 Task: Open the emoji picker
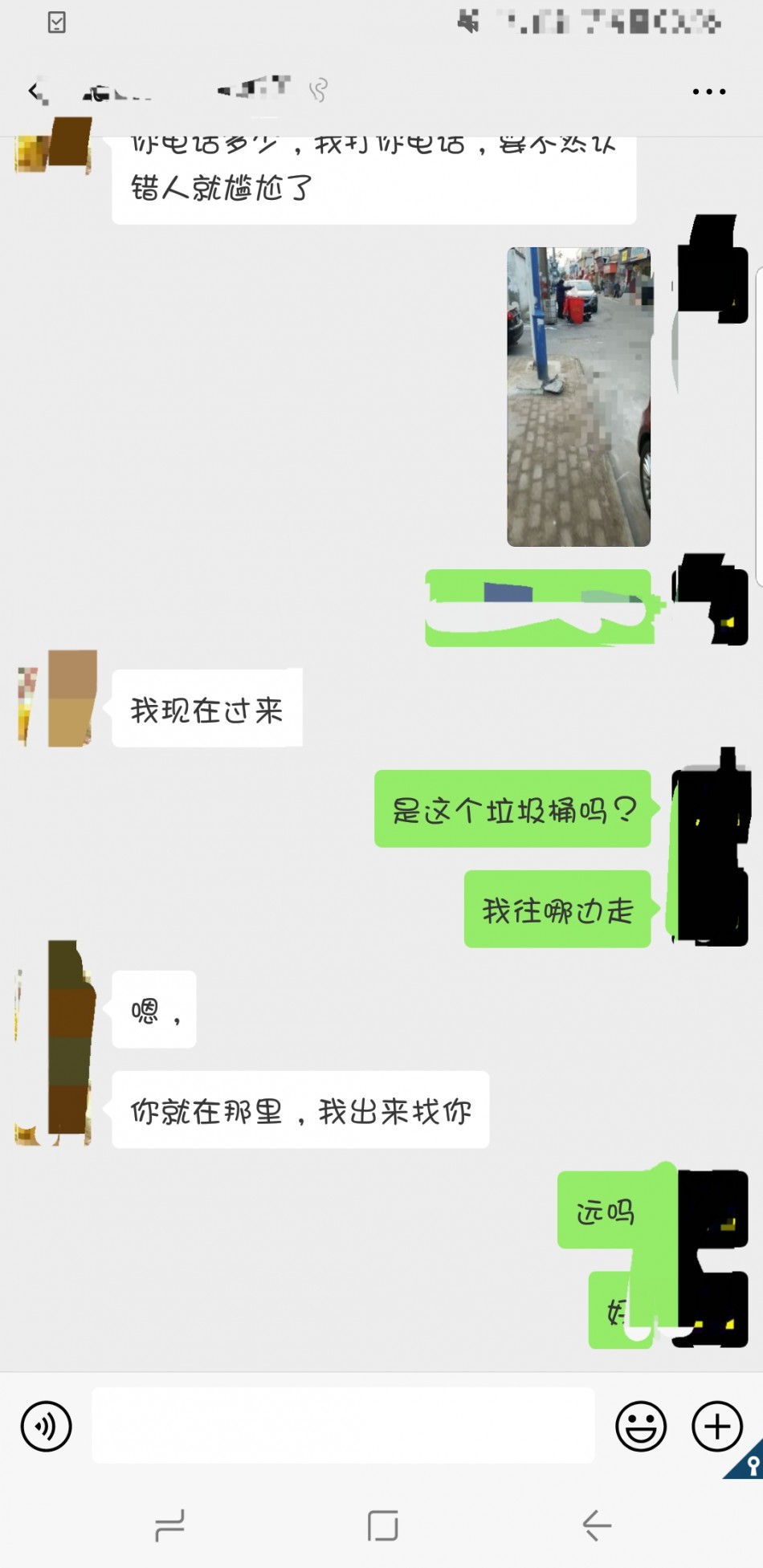(x=640, y=1426)
